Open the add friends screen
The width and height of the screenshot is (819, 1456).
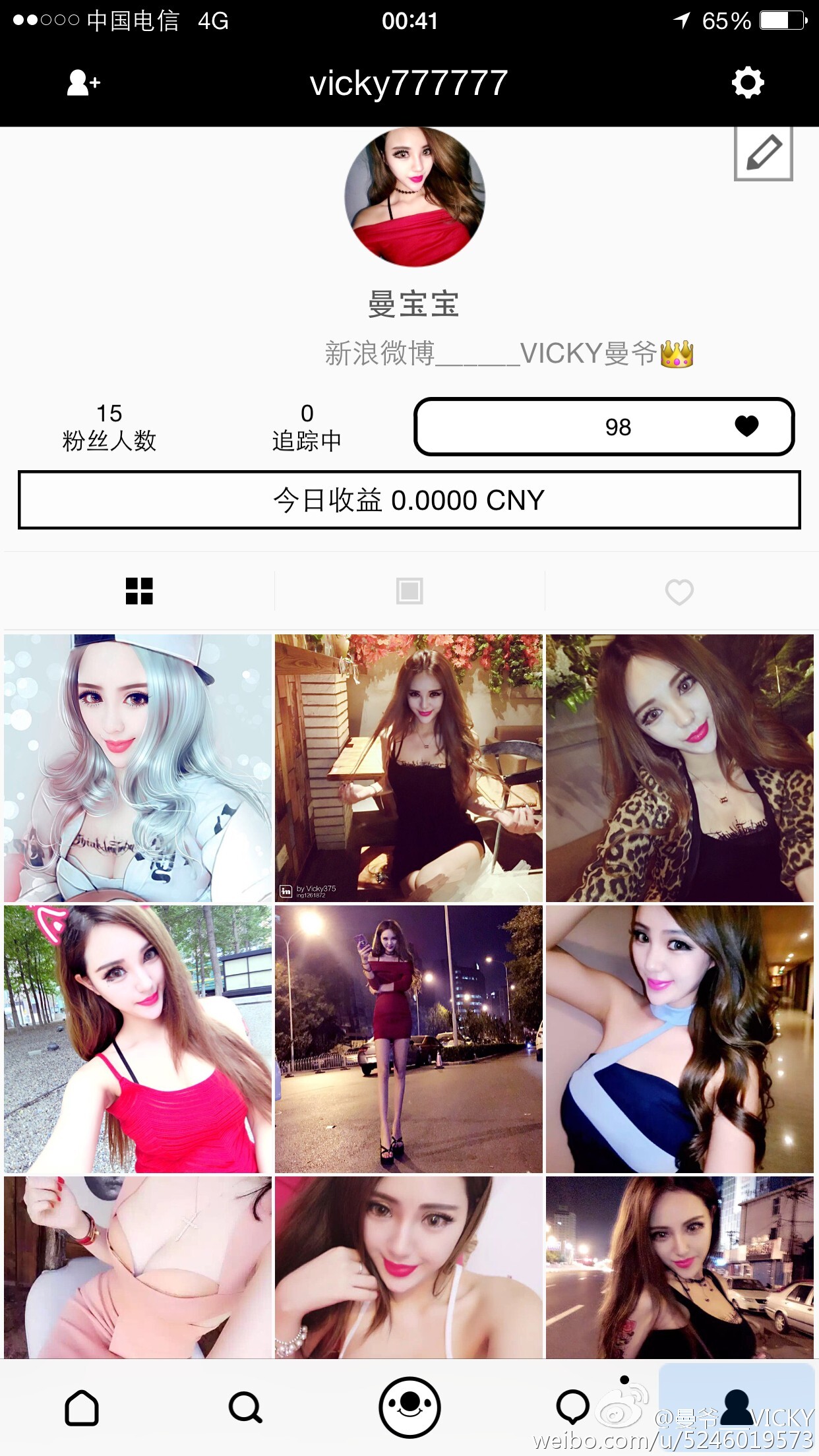[x=82, y=82]
